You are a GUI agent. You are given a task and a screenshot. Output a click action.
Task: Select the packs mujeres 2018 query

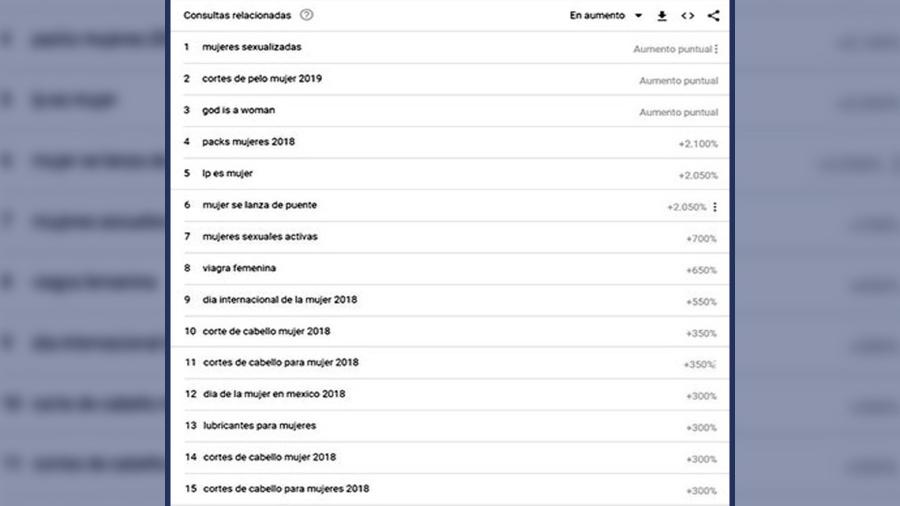(x=248, y=142)
